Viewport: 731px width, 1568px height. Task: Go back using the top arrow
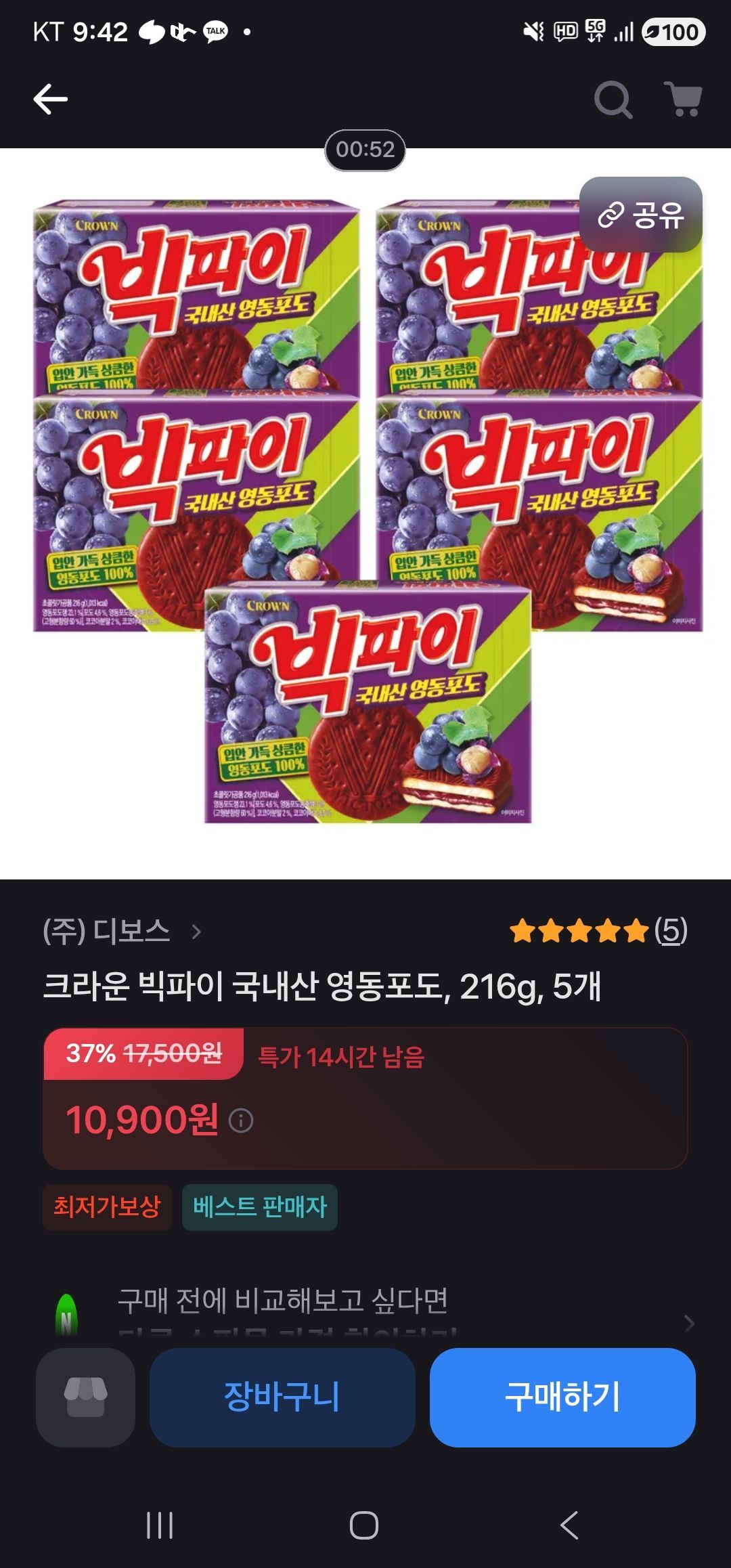click(x=51, y=100)
